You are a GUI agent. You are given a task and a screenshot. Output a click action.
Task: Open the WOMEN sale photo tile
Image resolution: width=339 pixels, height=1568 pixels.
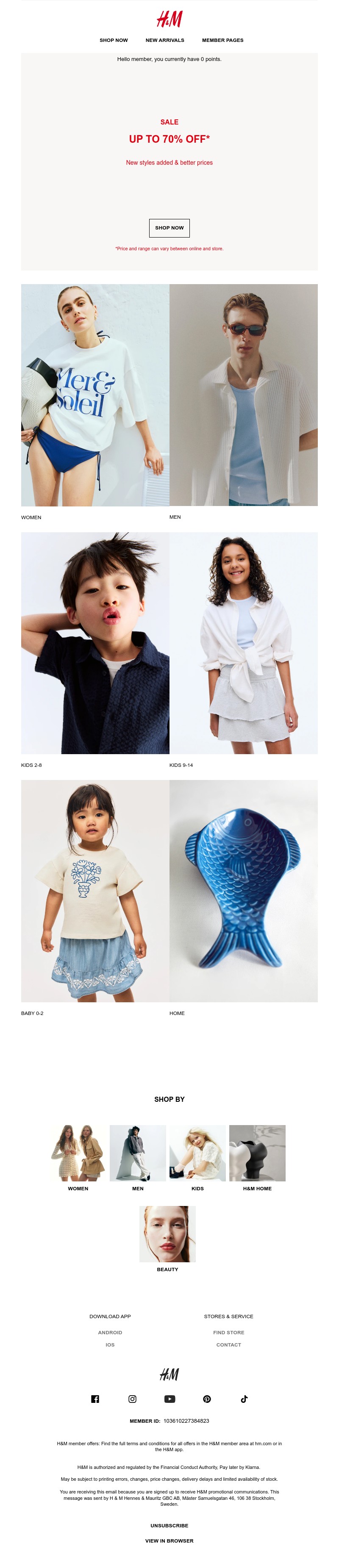[95, 395]
